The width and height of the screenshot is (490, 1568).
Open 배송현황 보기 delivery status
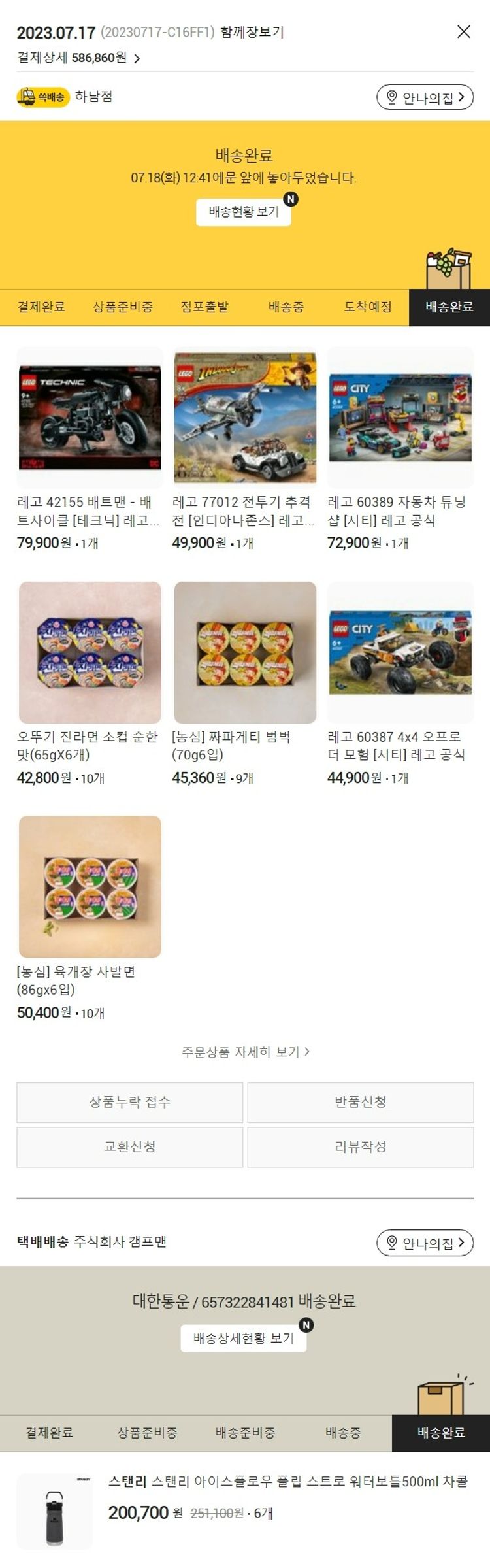243,212
